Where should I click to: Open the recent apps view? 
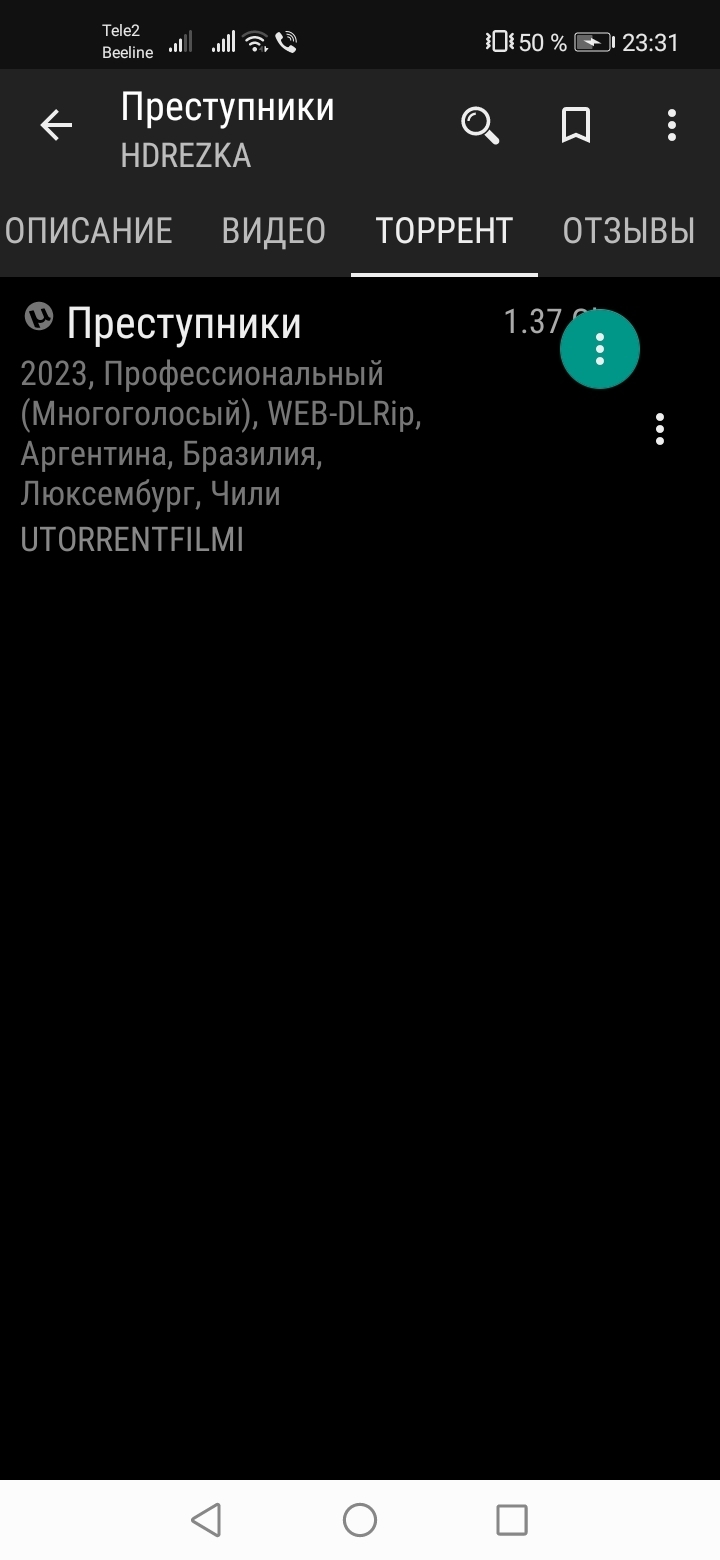[512, 1520]
